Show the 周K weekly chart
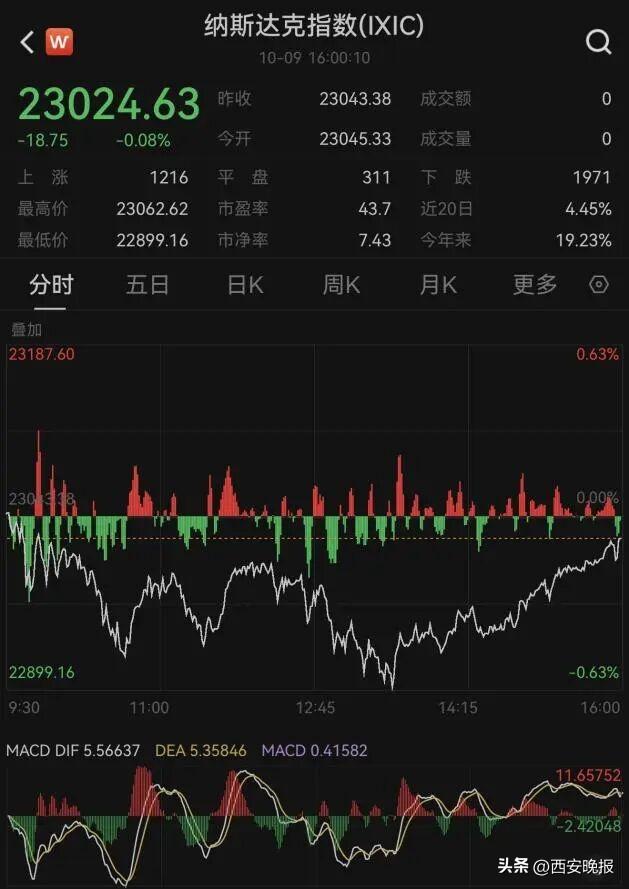The image size is (629, 889). pos(341,285)
